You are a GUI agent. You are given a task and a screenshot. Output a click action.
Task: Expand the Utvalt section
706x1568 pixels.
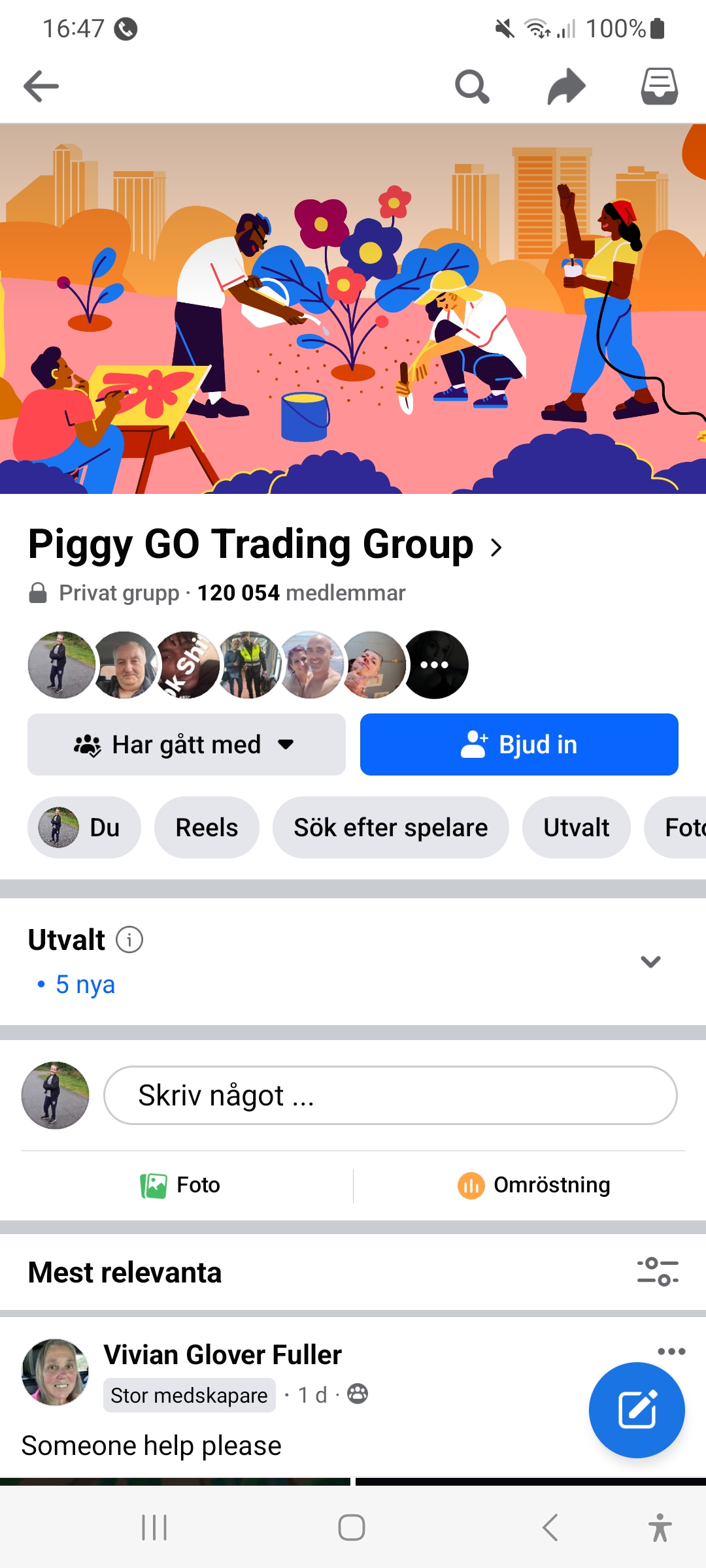[650, 962]
